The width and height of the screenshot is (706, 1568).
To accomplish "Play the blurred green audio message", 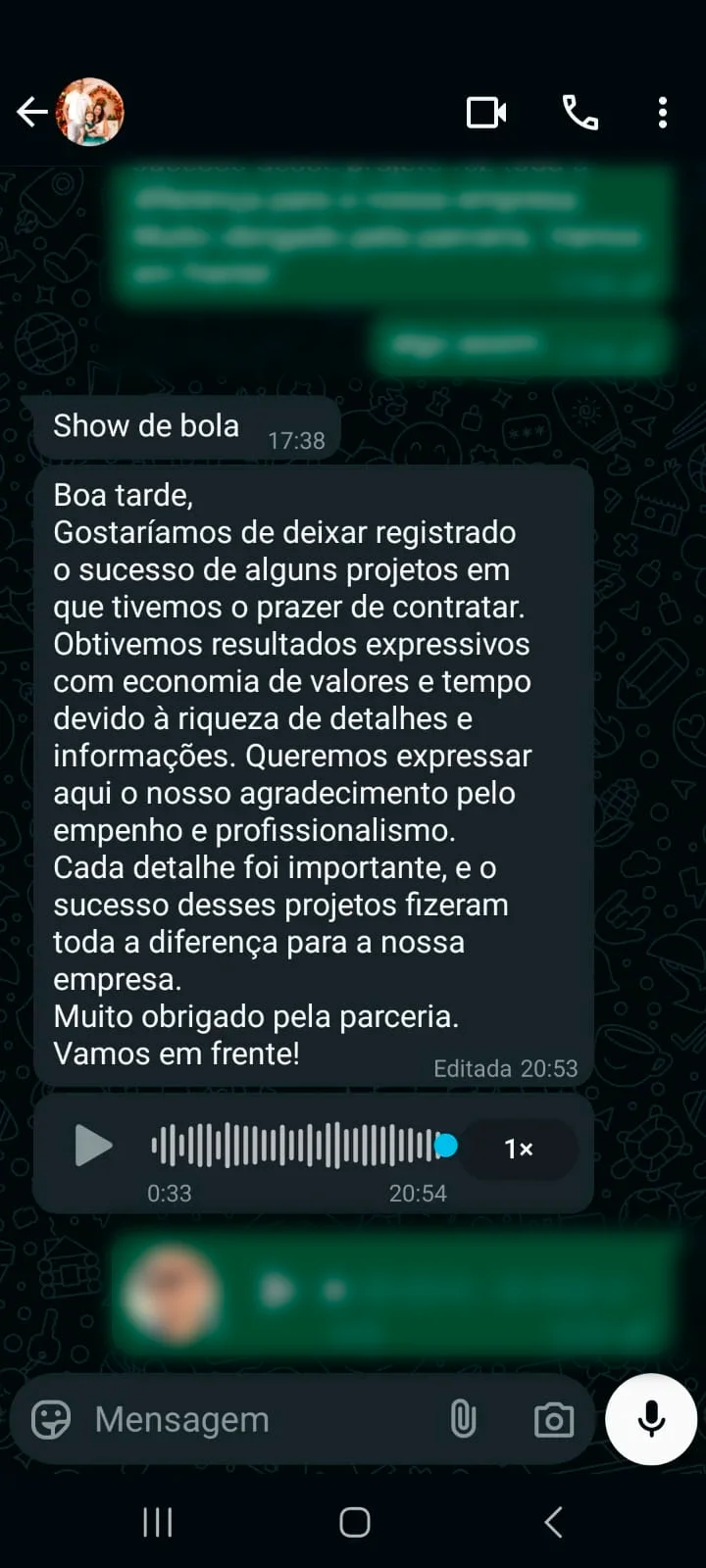I will pos(277,1291).
